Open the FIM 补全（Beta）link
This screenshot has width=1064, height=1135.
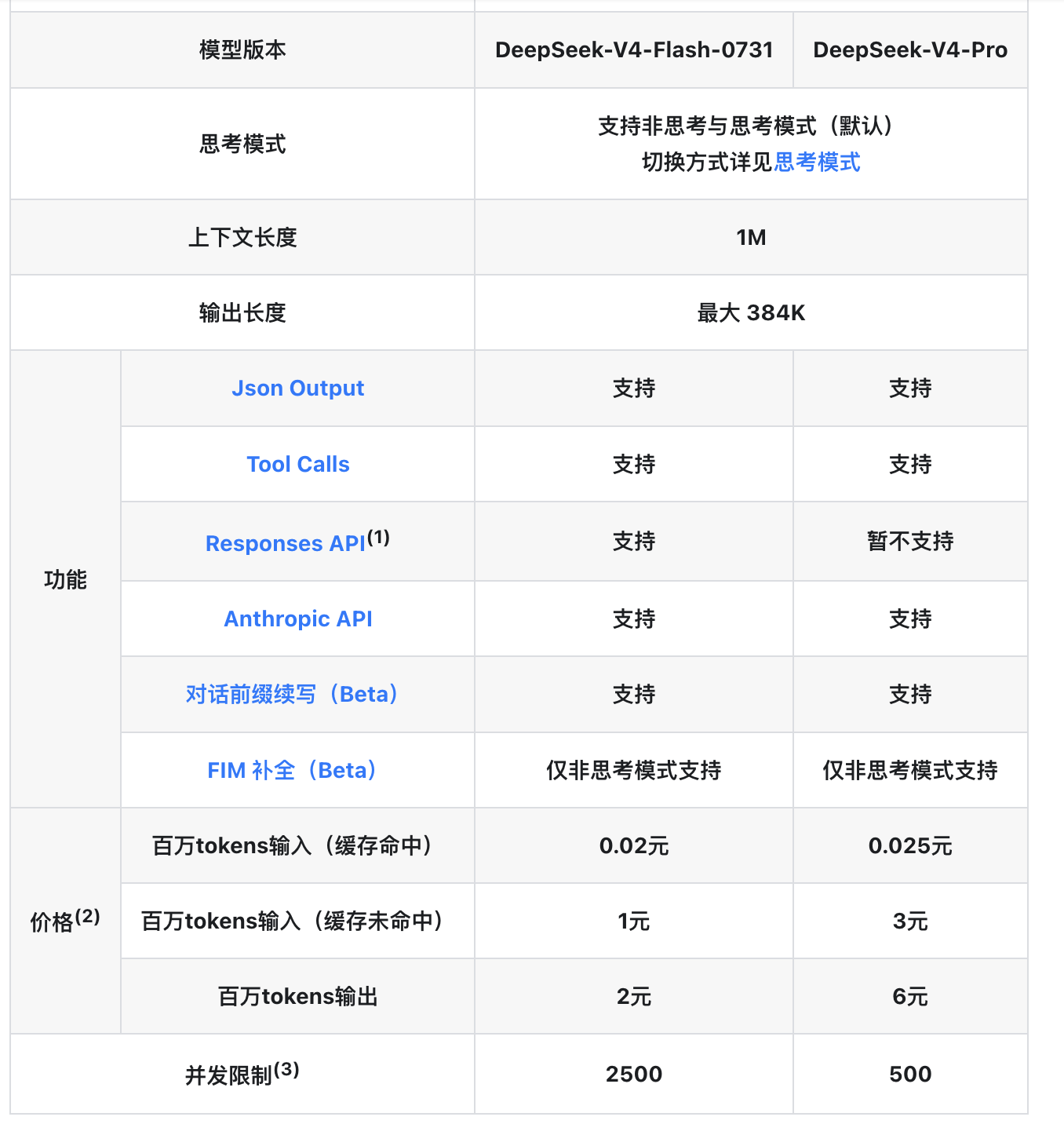click(x=292, y=771)
